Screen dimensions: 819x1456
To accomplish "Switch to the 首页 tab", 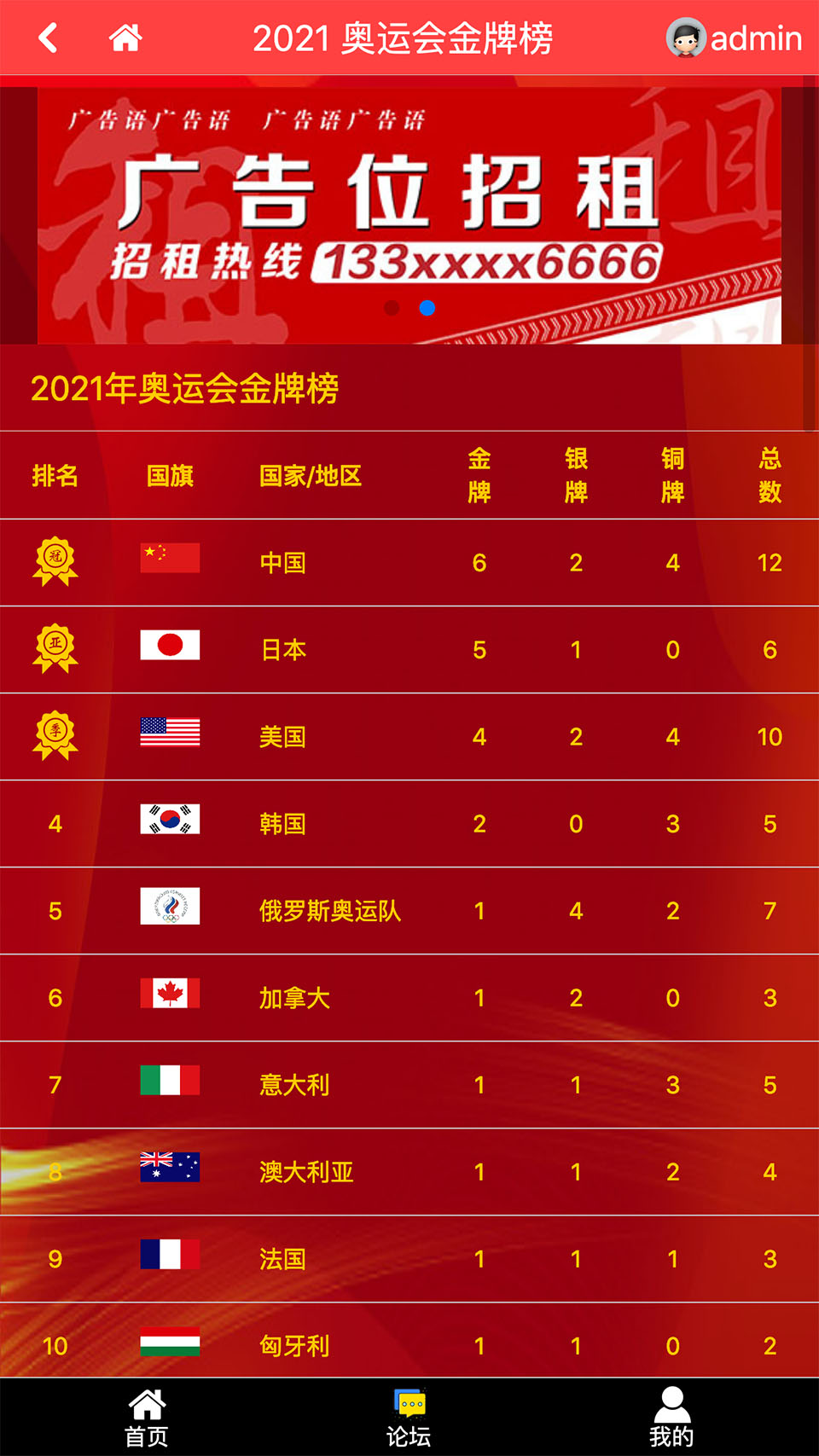I will point(147,1418).
